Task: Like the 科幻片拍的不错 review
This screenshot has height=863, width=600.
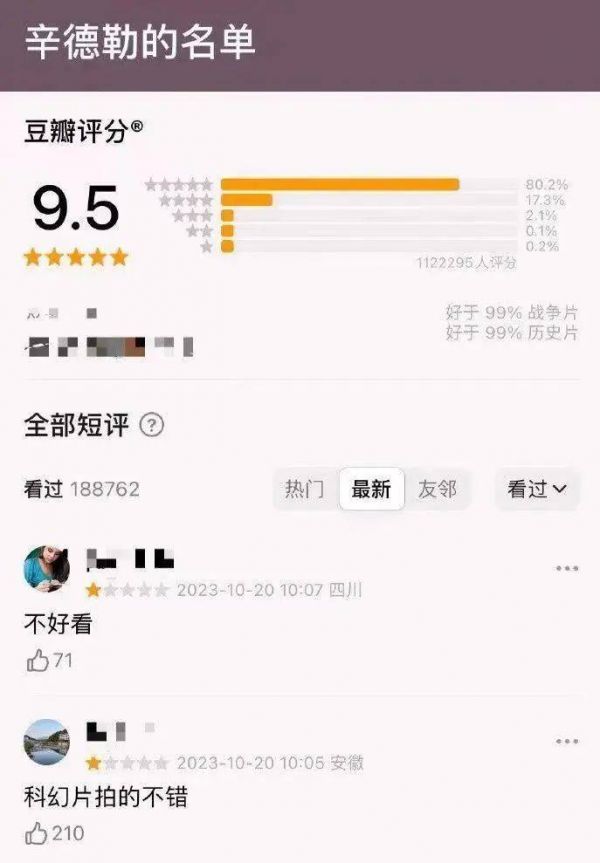Action: 38,832
